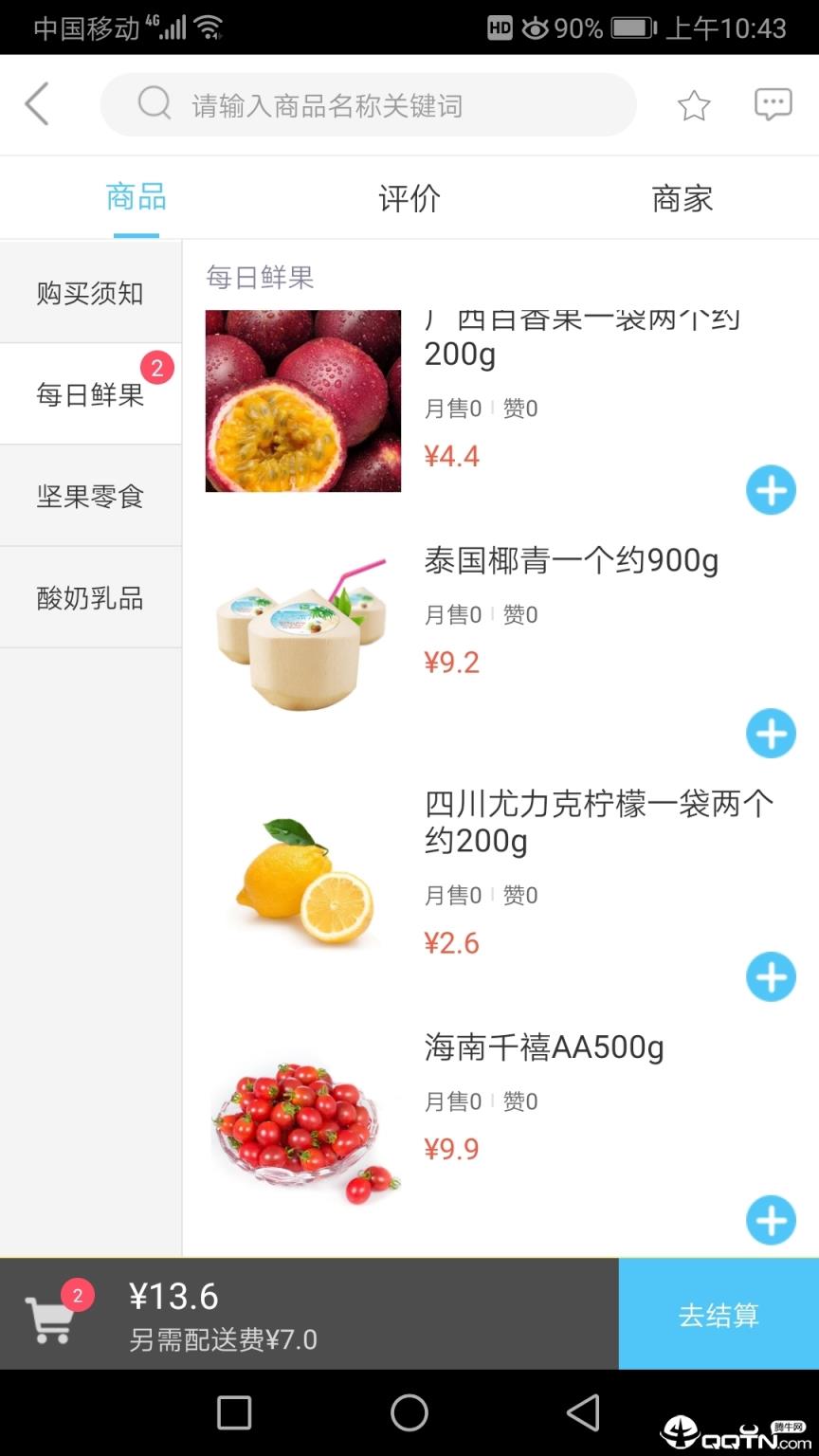Add 海南千禧AA500g to the cart
This screenshot has height=1456, width=819.
click(x=771, y=1221)
